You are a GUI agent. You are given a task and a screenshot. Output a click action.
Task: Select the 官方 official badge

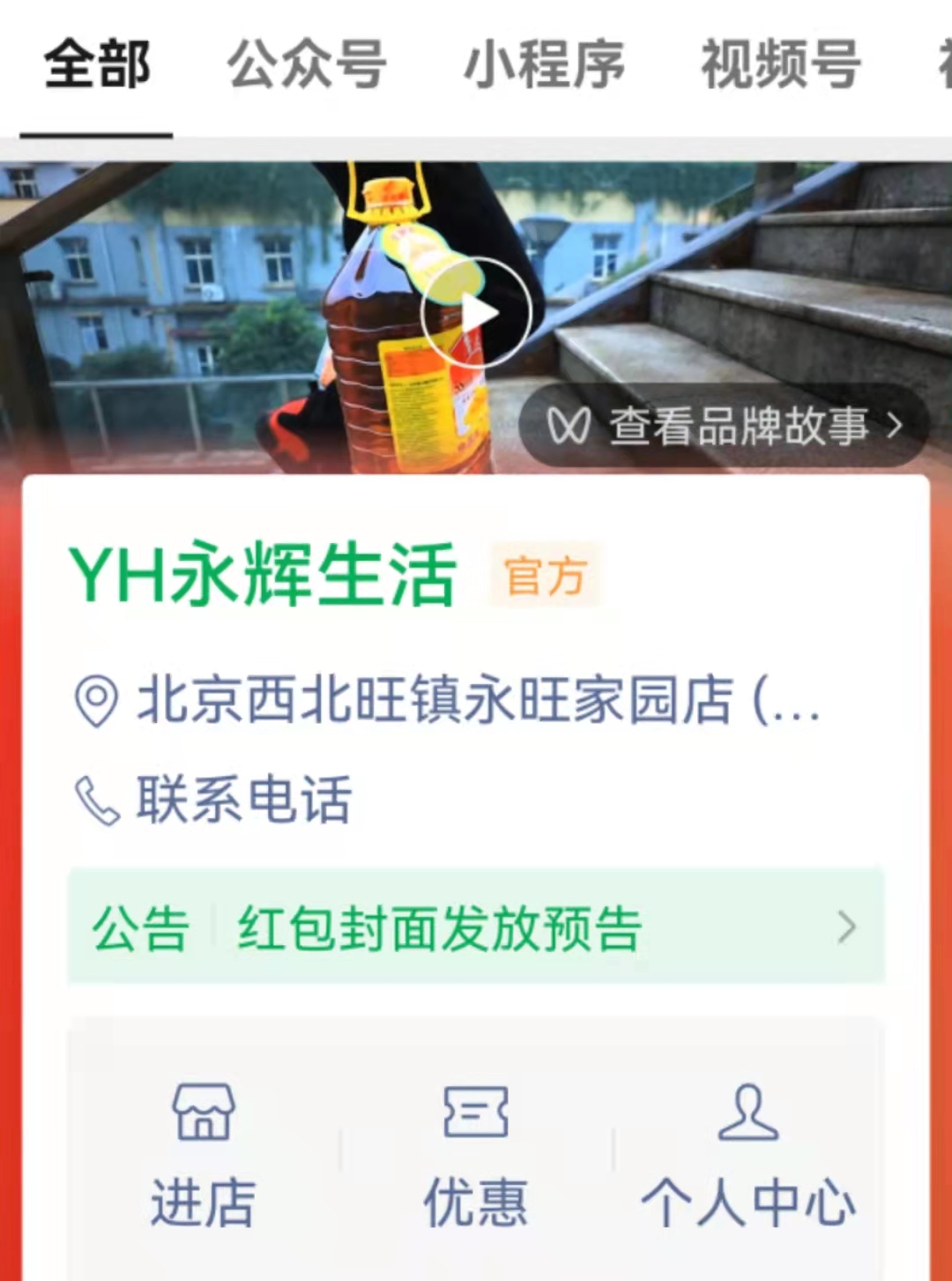(x=544, y=577)
